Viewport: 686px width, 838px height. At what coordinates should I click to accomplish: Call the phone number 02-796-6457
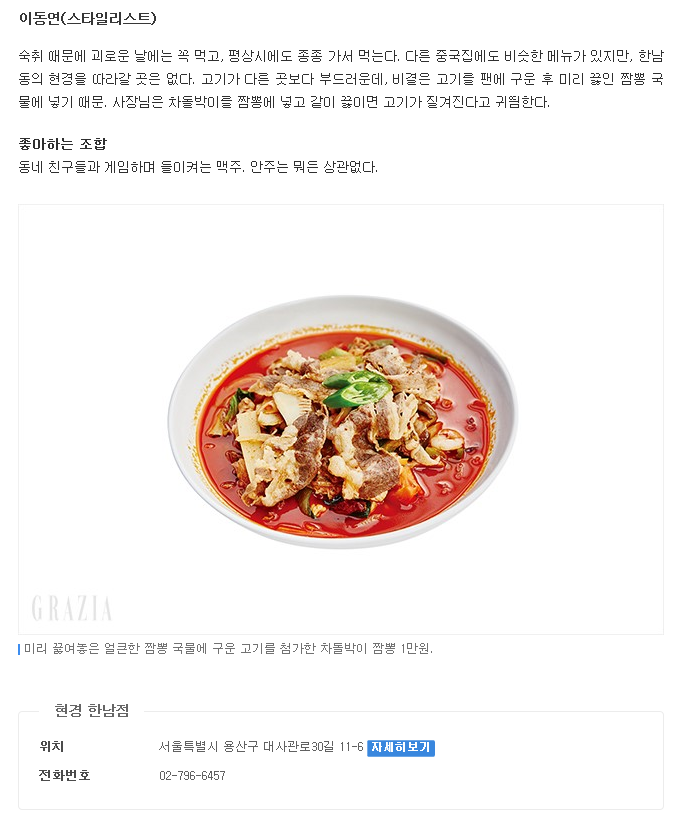[192, 776]
